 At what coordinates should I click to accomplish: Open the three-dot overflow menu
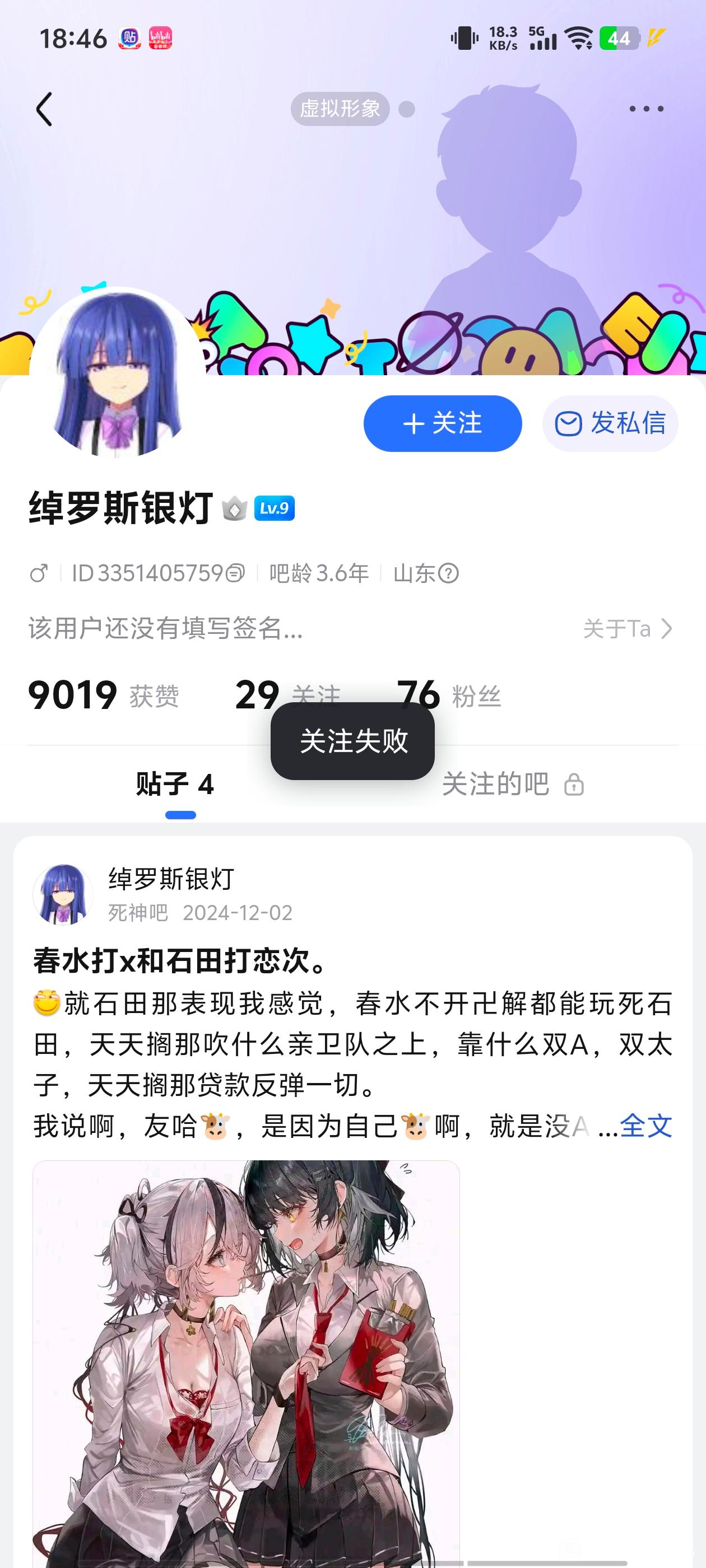tap(645, 109)
